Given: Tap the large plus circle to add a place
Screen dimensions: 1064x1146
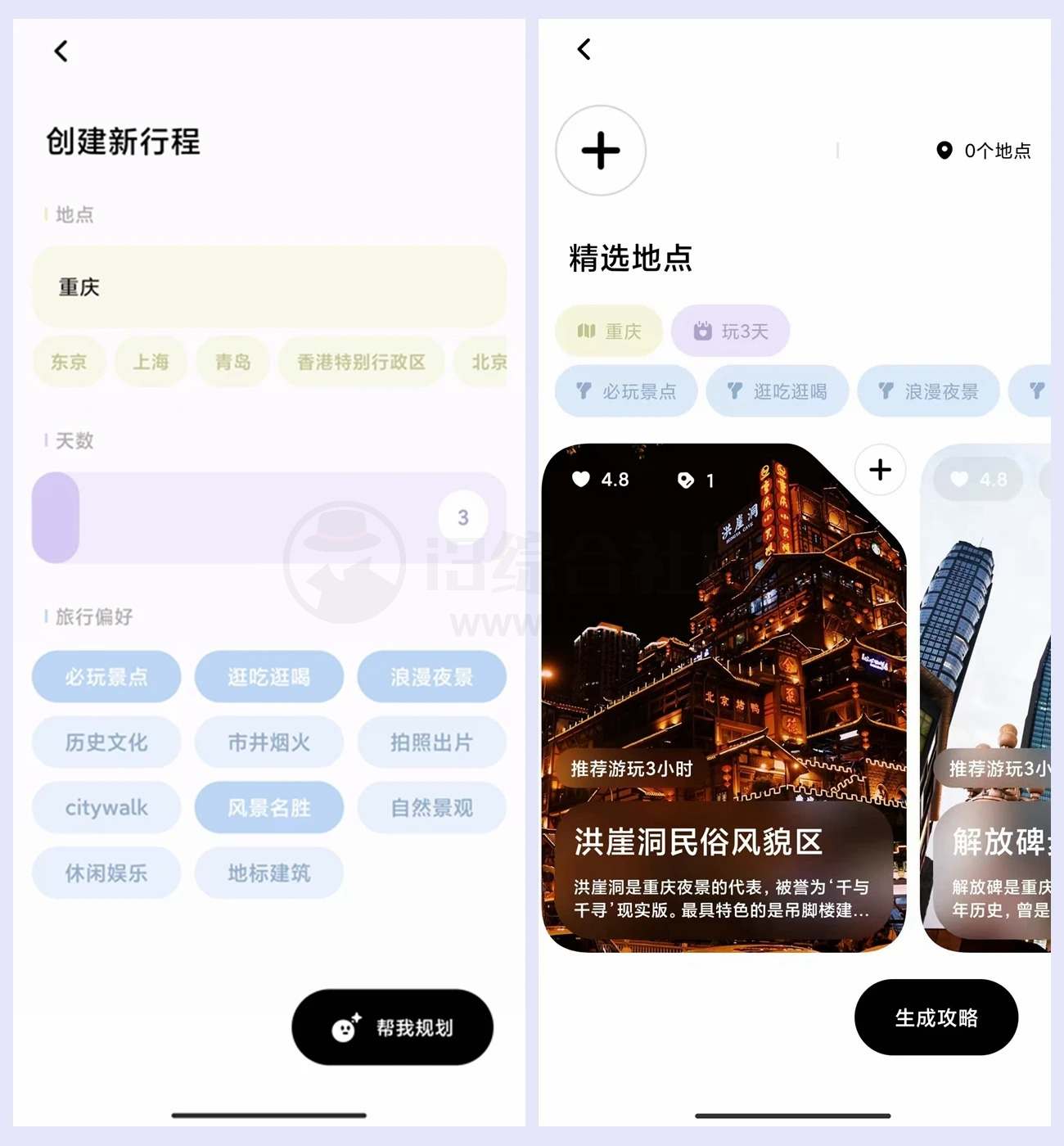Looking at the screenshot, I should pos(601,151).
